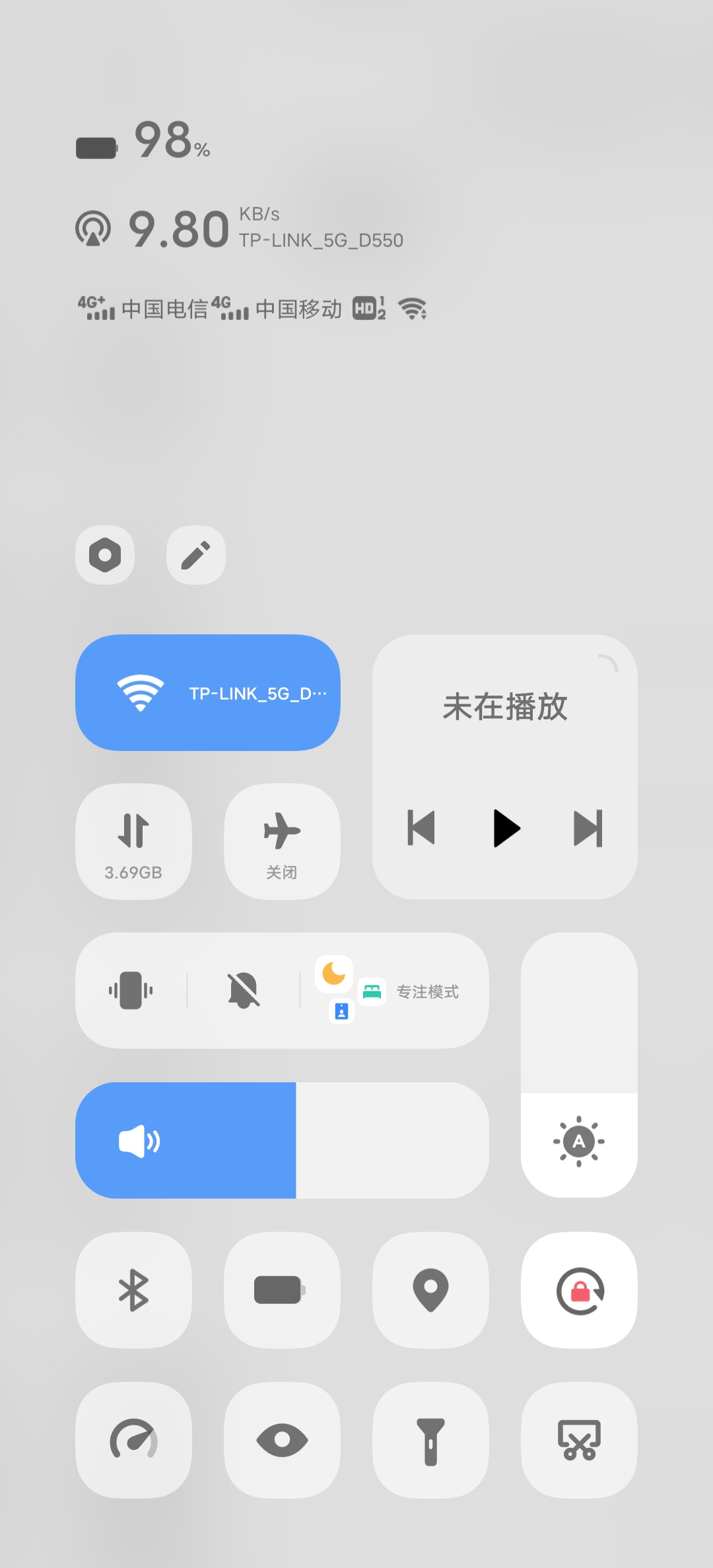This screenshot has width=713, height=1568.
Task: Mute with the crossed-out bell icon
Action: pyautogui.click(x=244, y=990)
